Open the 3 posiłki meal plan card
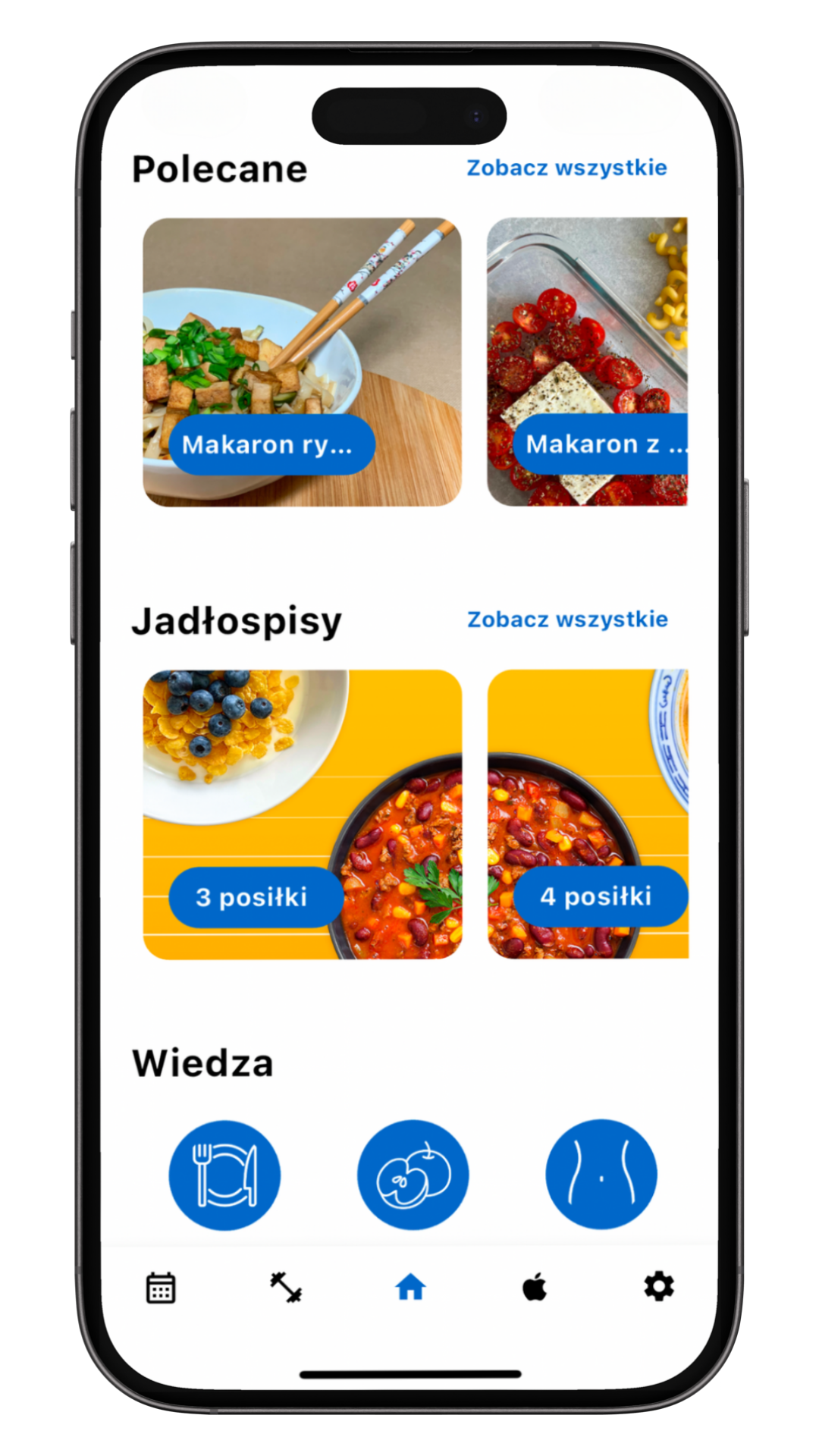The image size is (819, 1456). click(x=302, y=814)
